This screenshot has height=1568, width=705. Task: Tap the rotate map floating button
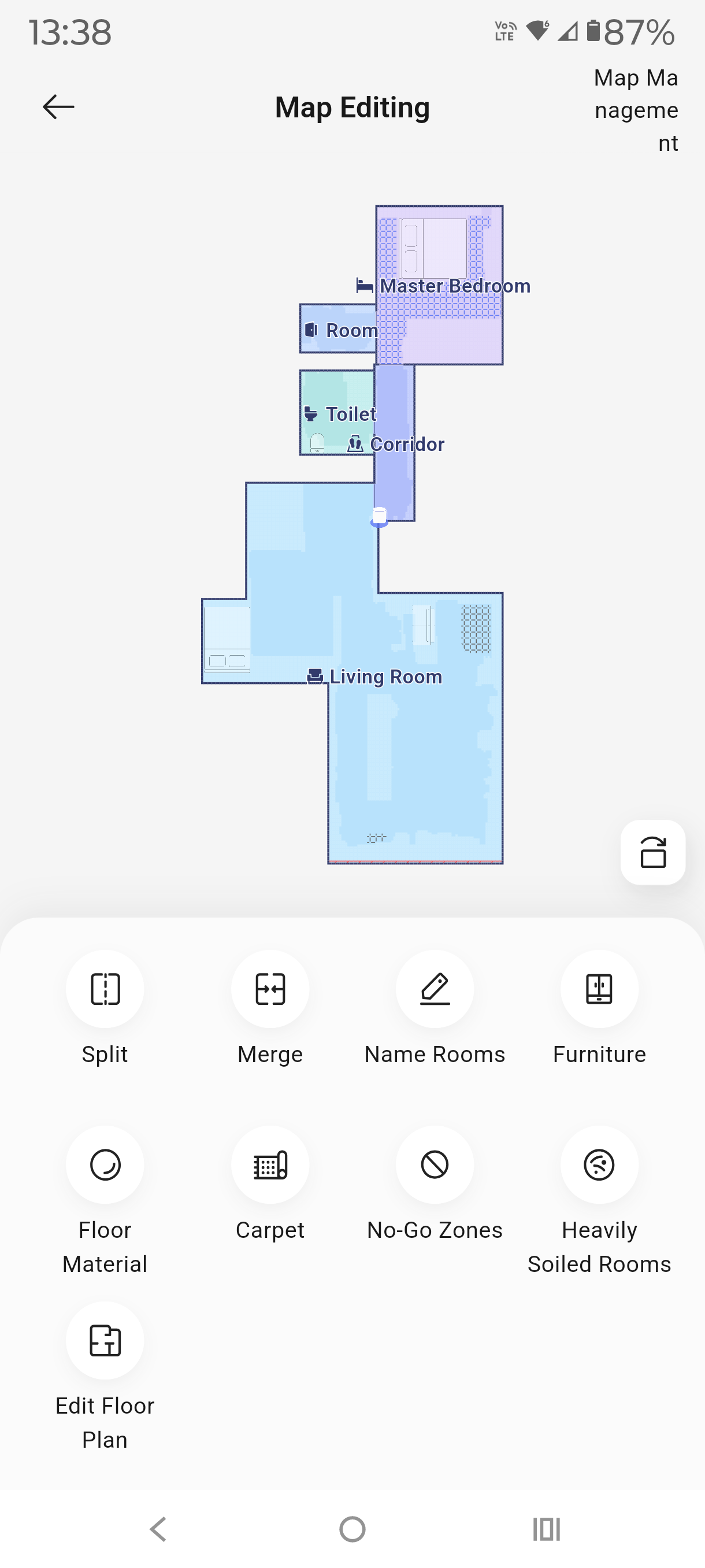click(x=652, y=852)
